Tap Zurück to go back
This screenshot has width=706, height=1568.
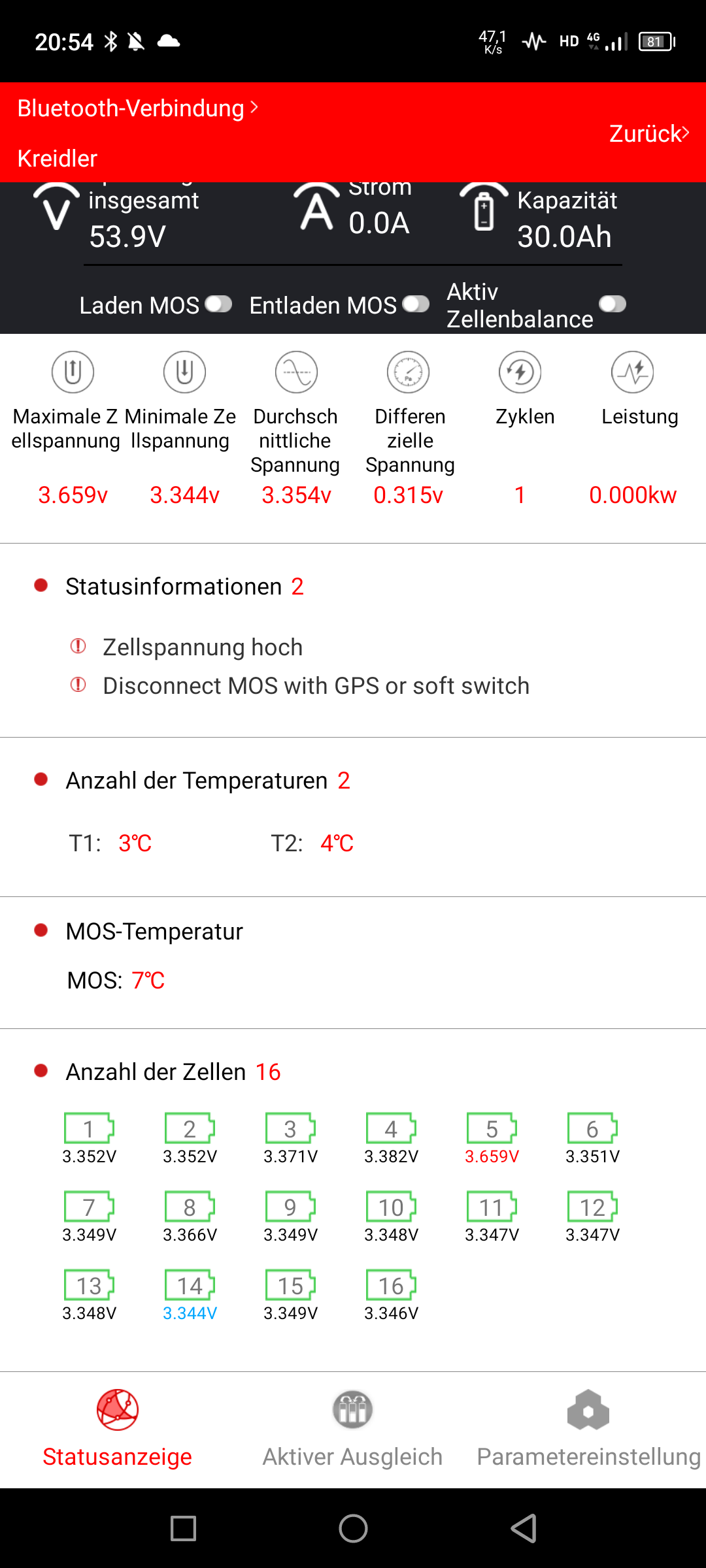click(x=648, y=133)
